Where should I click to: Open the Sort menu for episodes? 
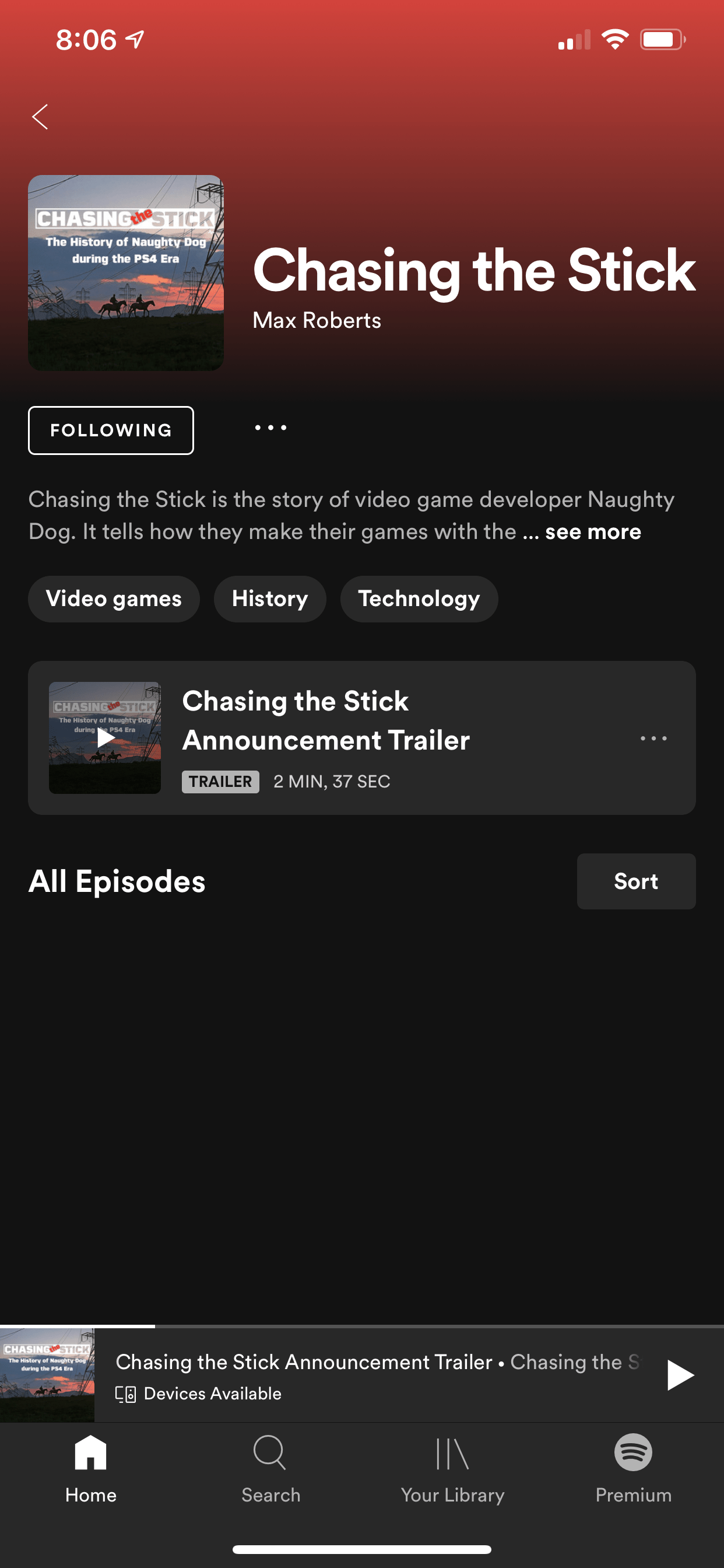(x=636, y=881)
